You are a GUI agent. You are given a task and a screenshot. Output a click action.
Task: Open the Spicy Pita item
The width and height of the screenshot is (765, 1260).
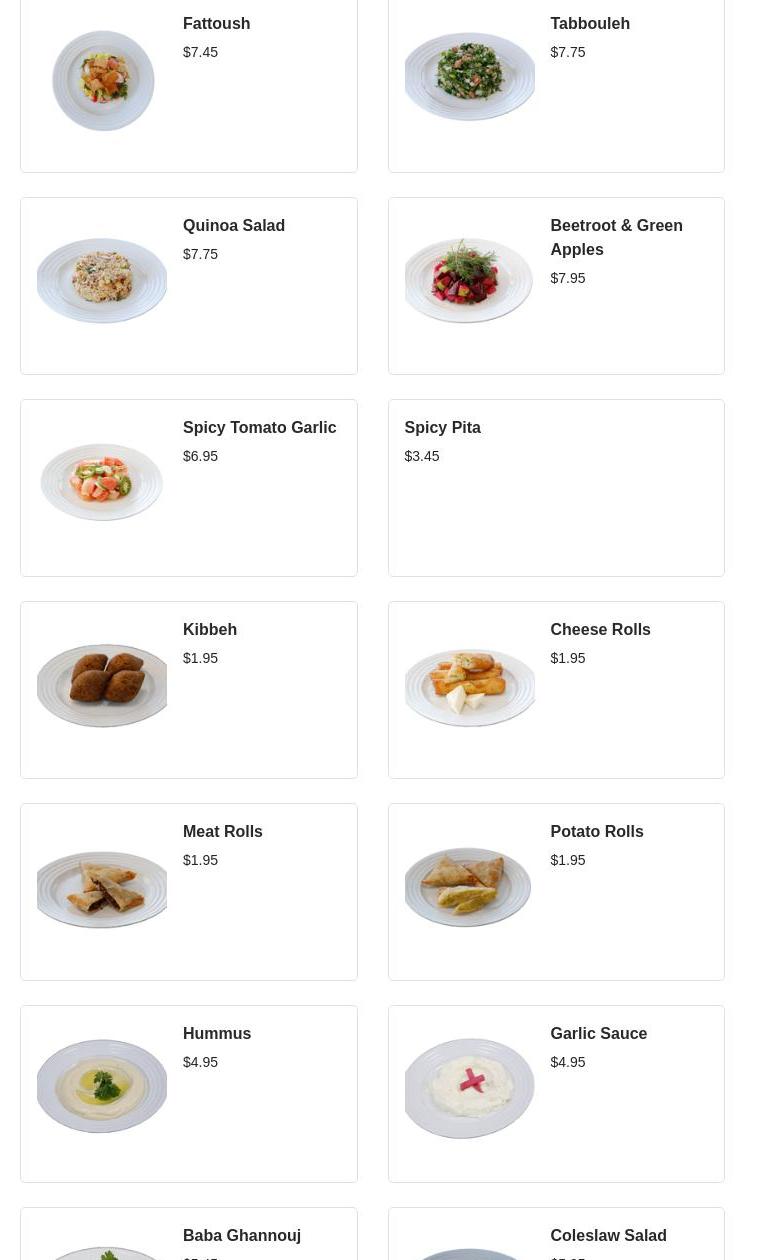pos(556,488)
